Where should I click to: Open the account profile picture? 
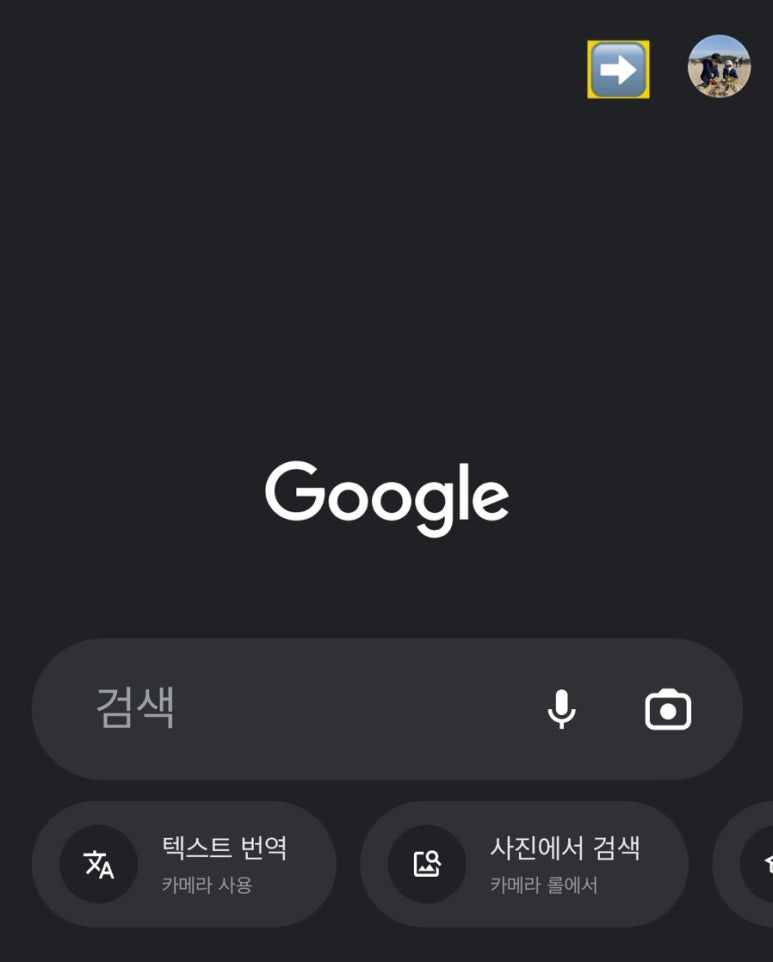click(x=719, y=66)
